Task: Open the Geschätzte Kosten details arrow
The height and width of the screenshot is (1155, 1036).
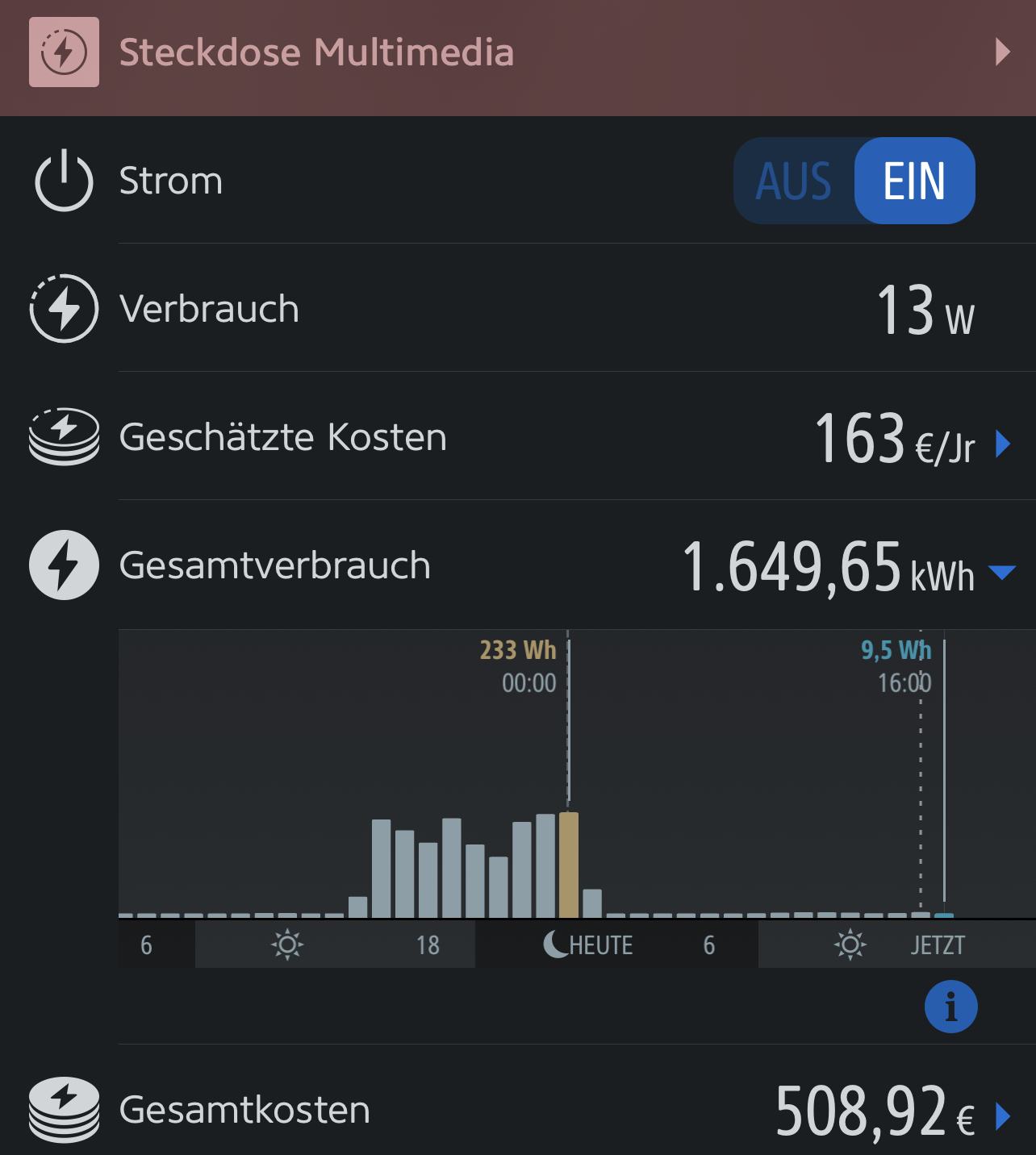Action: pos(1003,444)
